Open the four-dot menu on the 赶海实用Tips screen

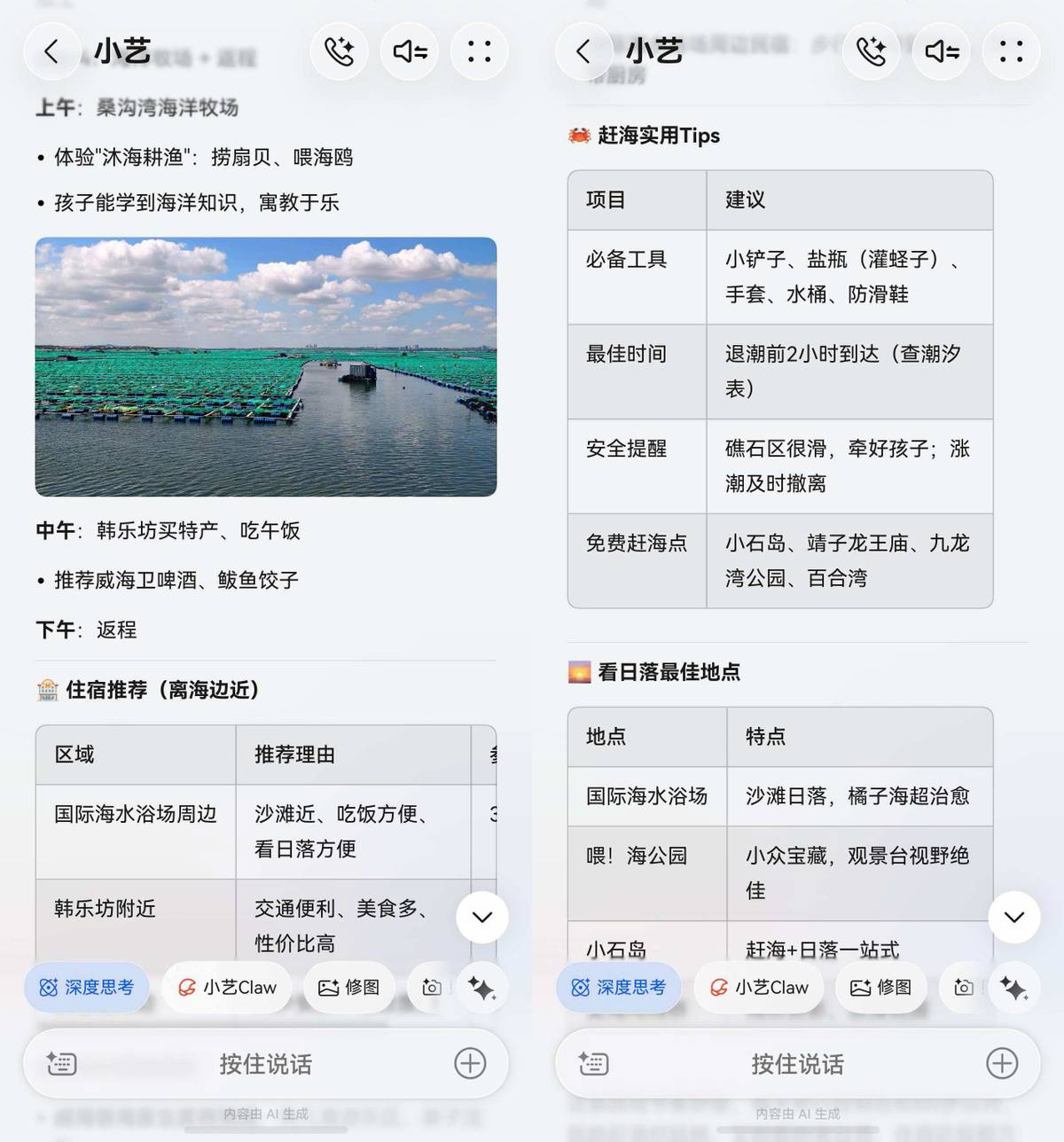pyautogui.click(x=1012, y=51)
